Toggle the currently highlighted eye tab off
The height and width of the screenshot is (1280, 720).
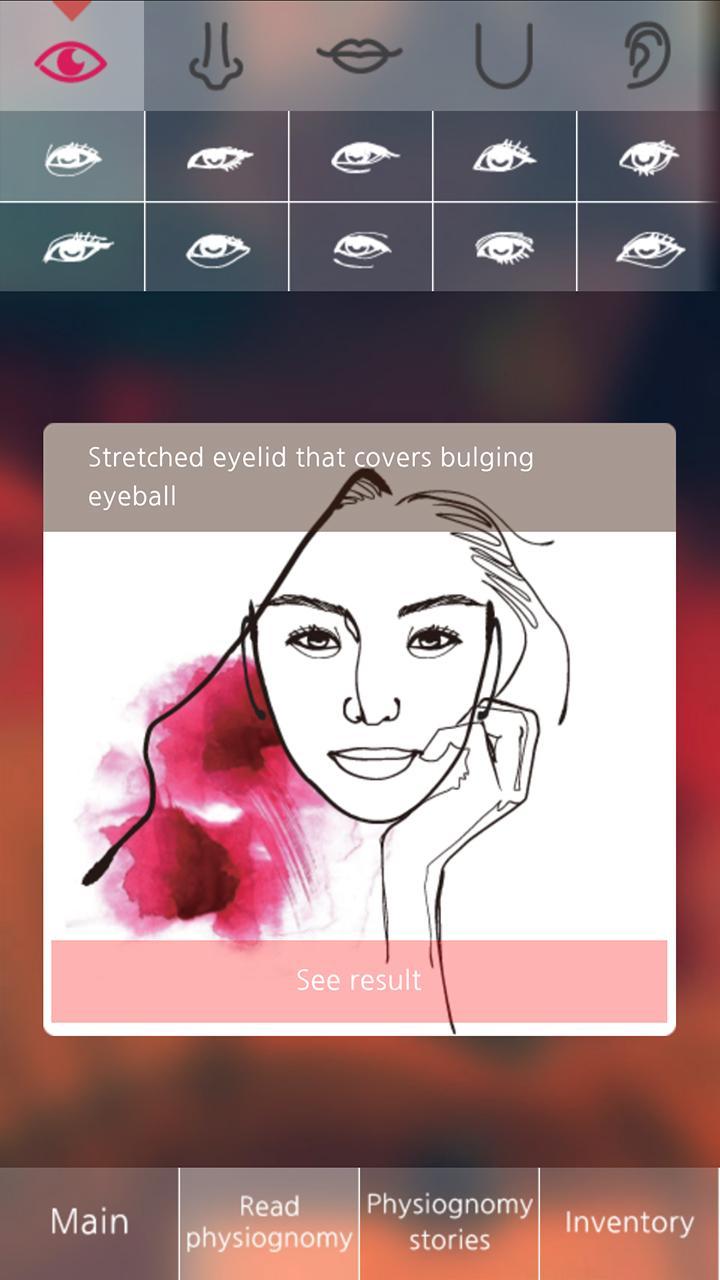[71, 57]
